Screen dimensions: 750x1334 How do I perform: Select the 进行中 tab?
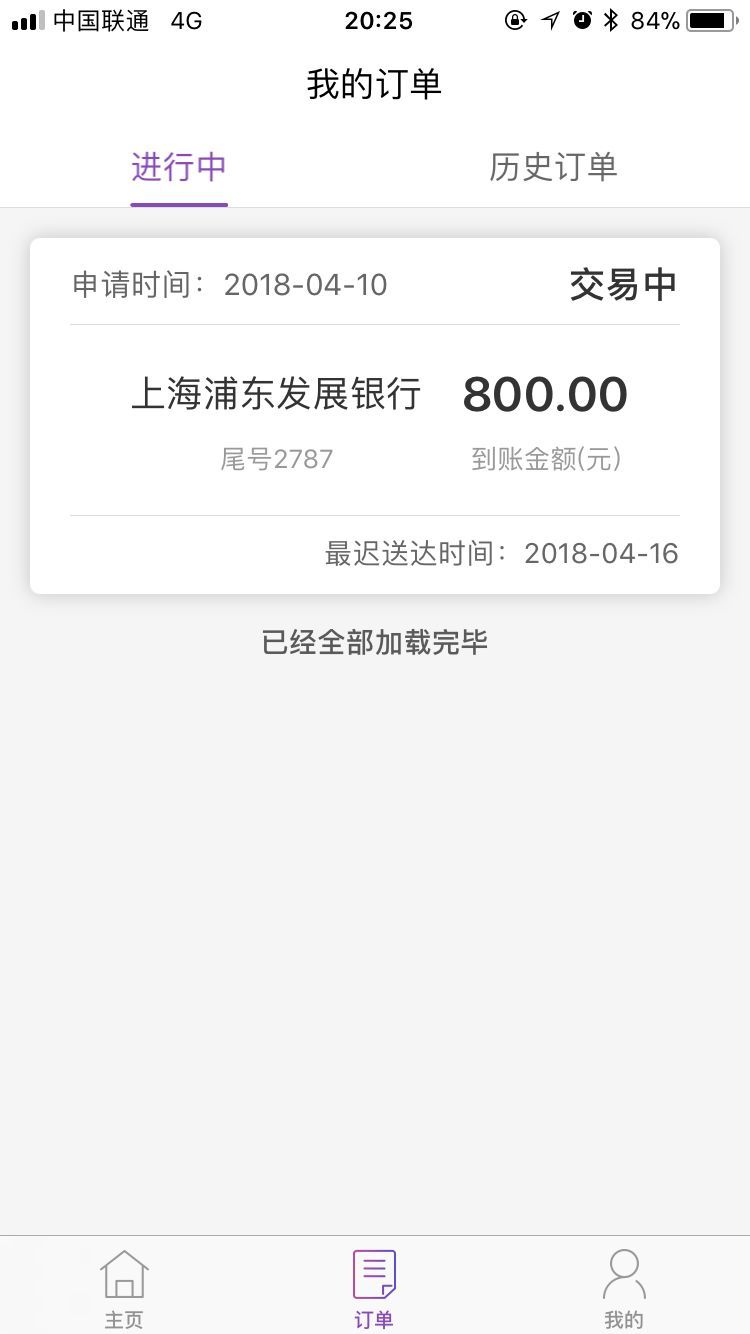coord(179,167)
